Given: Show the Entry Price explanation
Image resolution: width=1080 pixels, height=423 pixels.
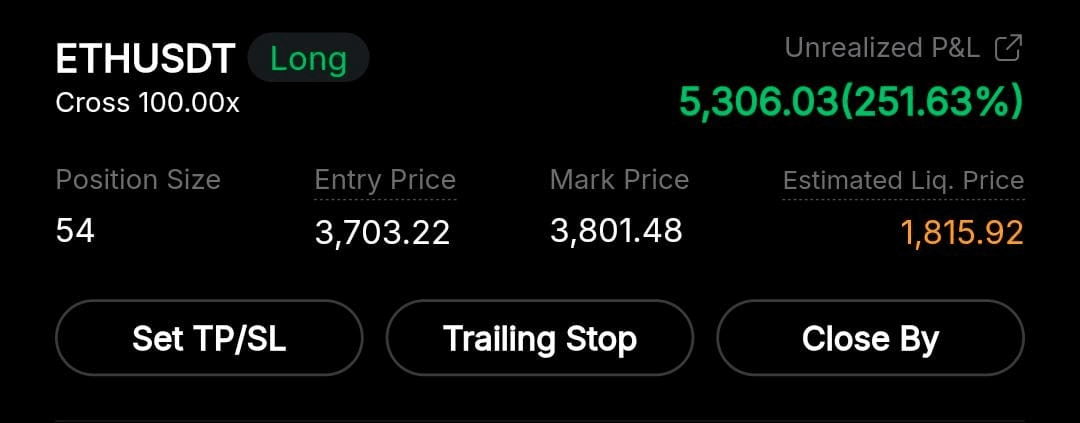Looking at the screenshot, I should 385,180.
